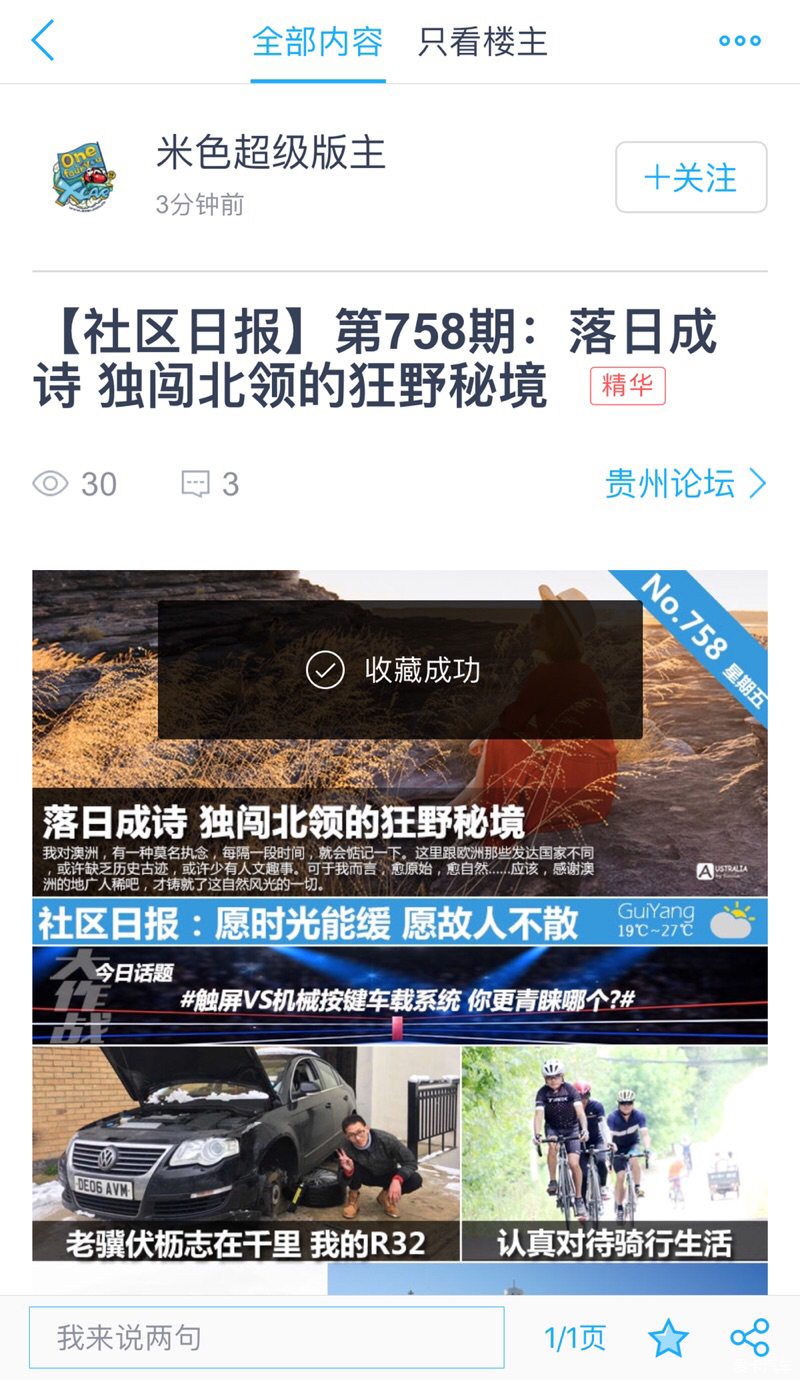Screen dimensions: 800x1380
Task: Toggle the star favorite icon
Action: click(668, 1338)
